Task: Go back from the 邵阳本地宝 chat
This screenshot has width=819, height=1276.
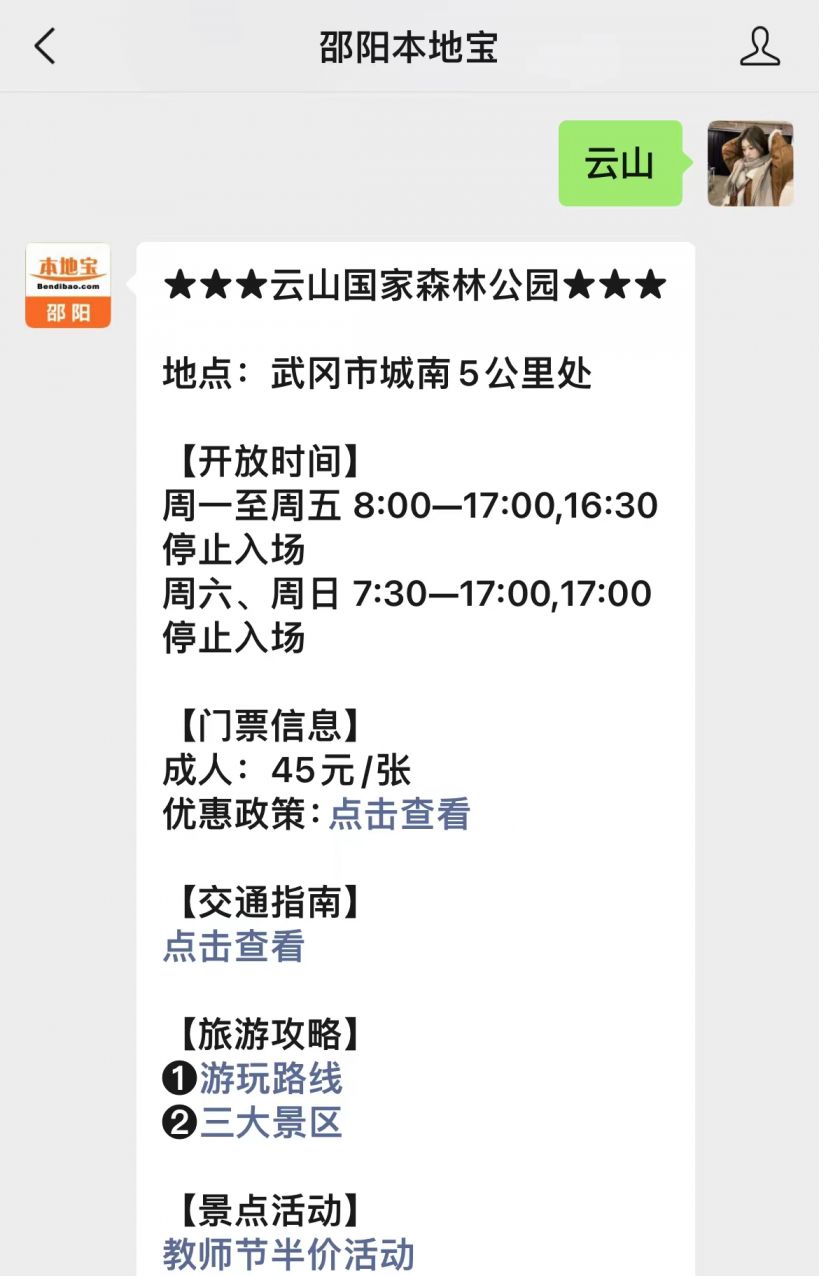Action: click(x=45, y=46)
